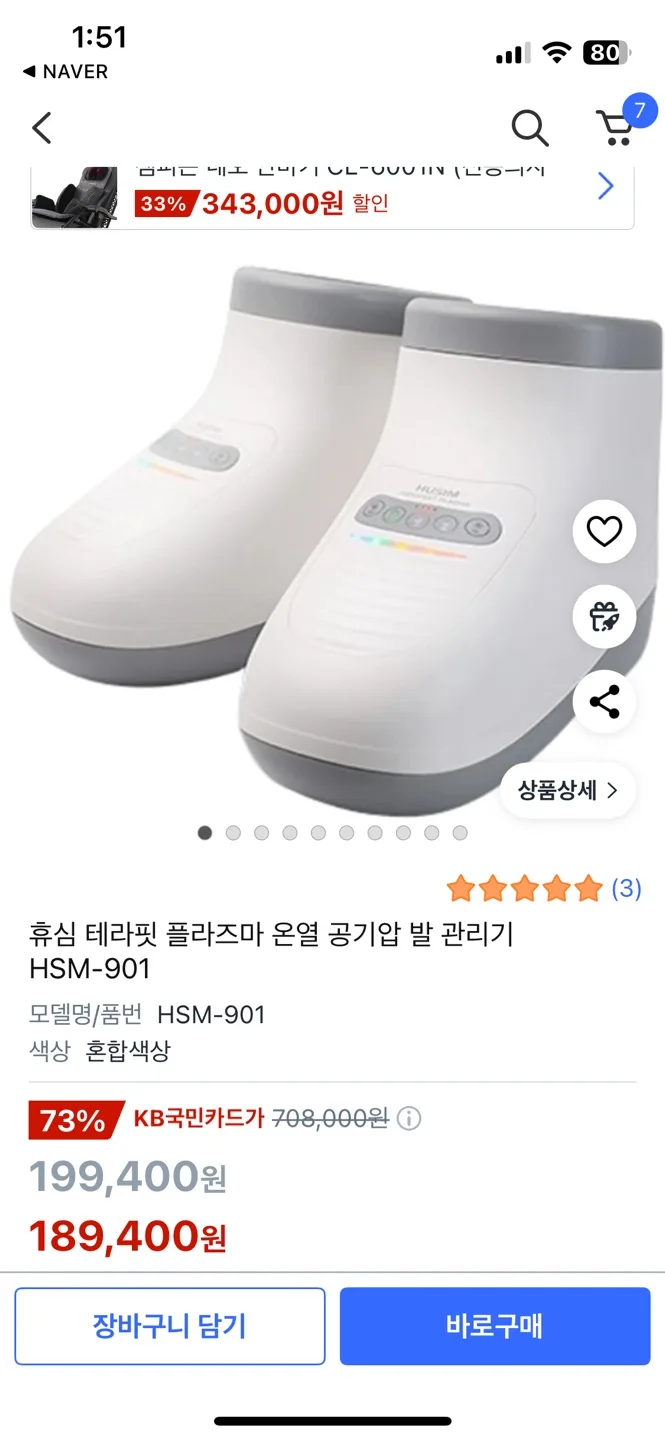665x1440 pixels.
Task: Add product to wishlist with heart icon
Action: [x=604, y=531]
